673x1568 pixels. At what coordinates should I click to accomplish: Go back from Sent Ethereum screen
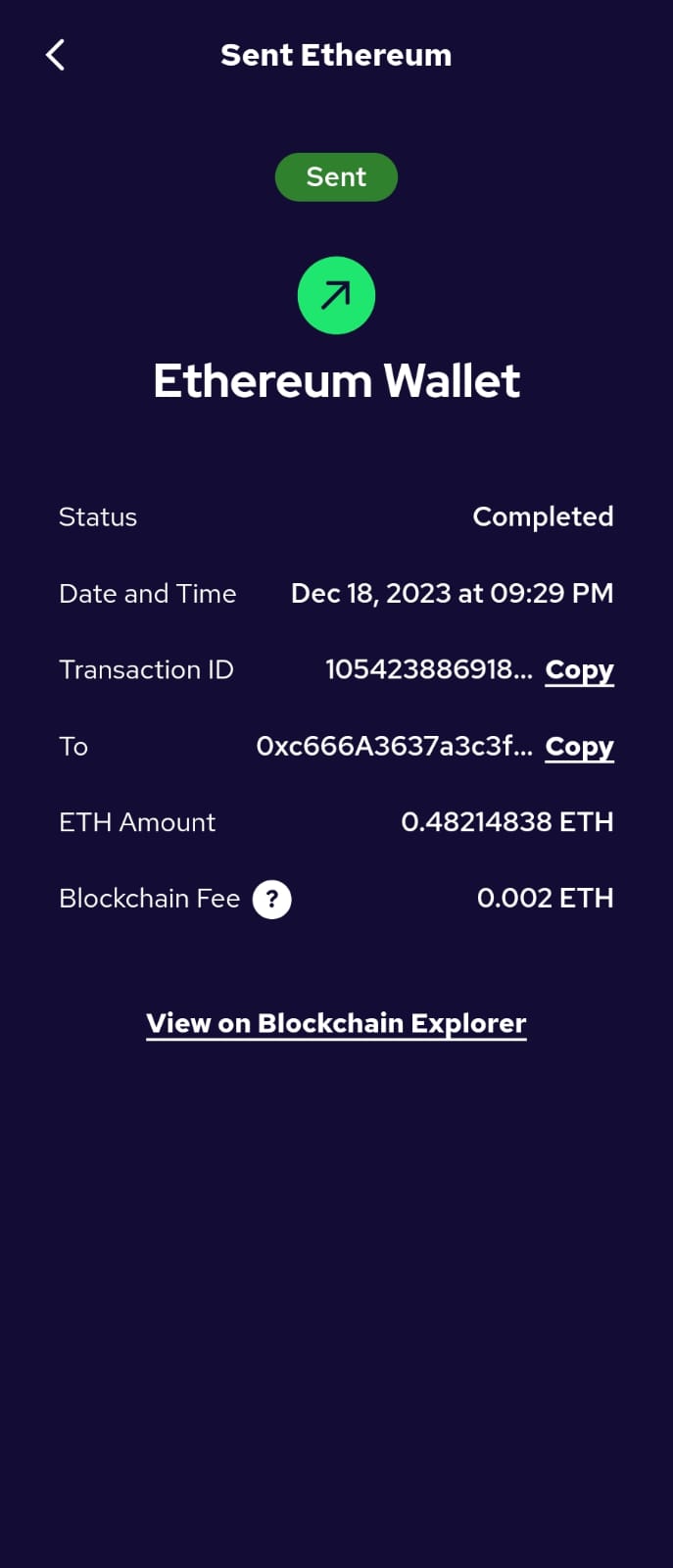(x=56, y=55)
